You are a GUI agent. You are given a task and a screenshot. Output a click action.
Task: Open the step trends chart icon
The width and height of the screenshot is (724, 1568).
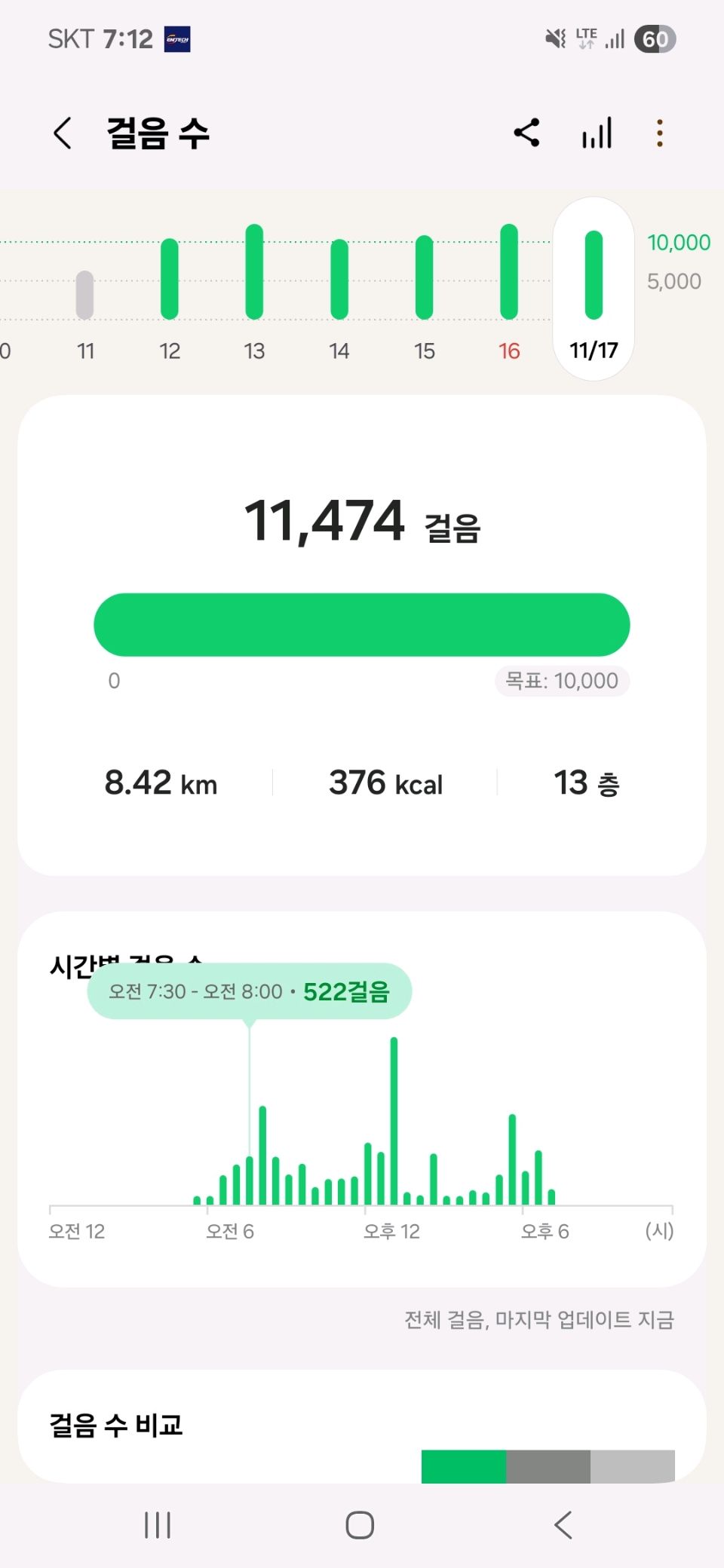(x=597, y=133)
